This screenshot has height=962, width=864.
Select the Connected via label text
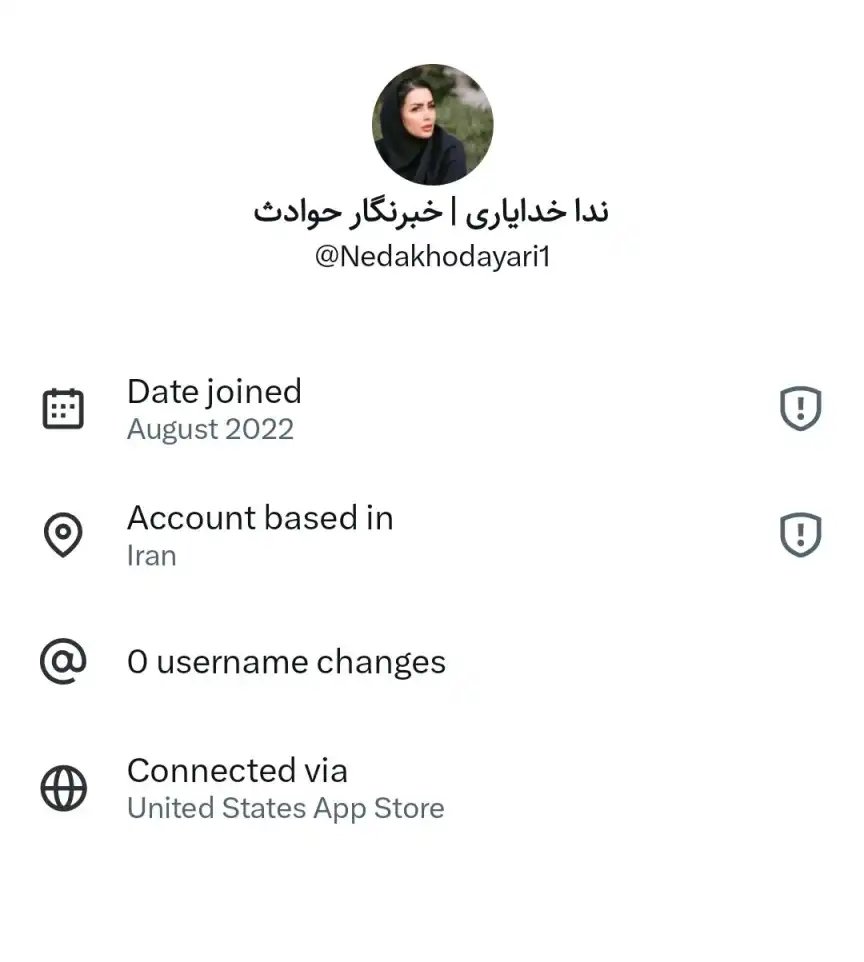click(x=238, y=771)
